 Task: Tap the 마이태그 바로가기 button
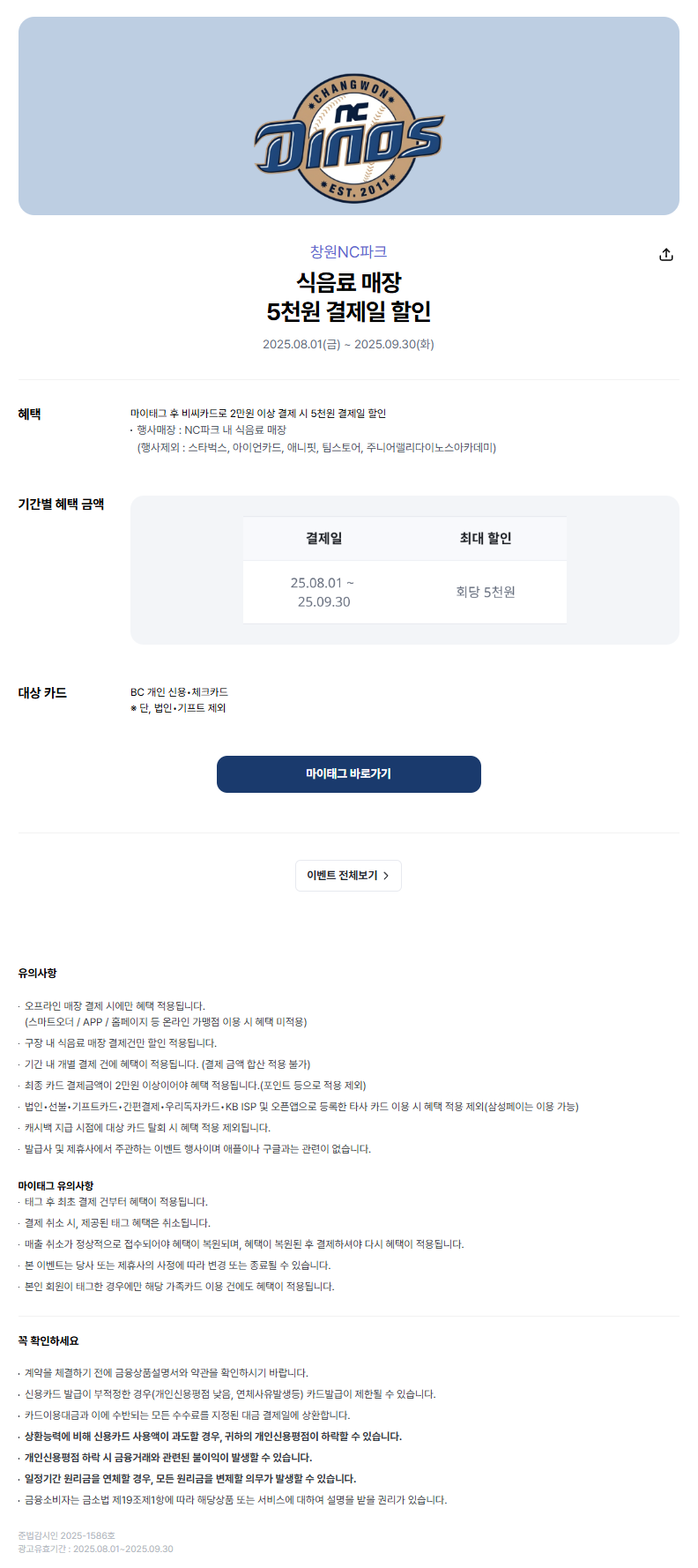click(x=349, y=774)
